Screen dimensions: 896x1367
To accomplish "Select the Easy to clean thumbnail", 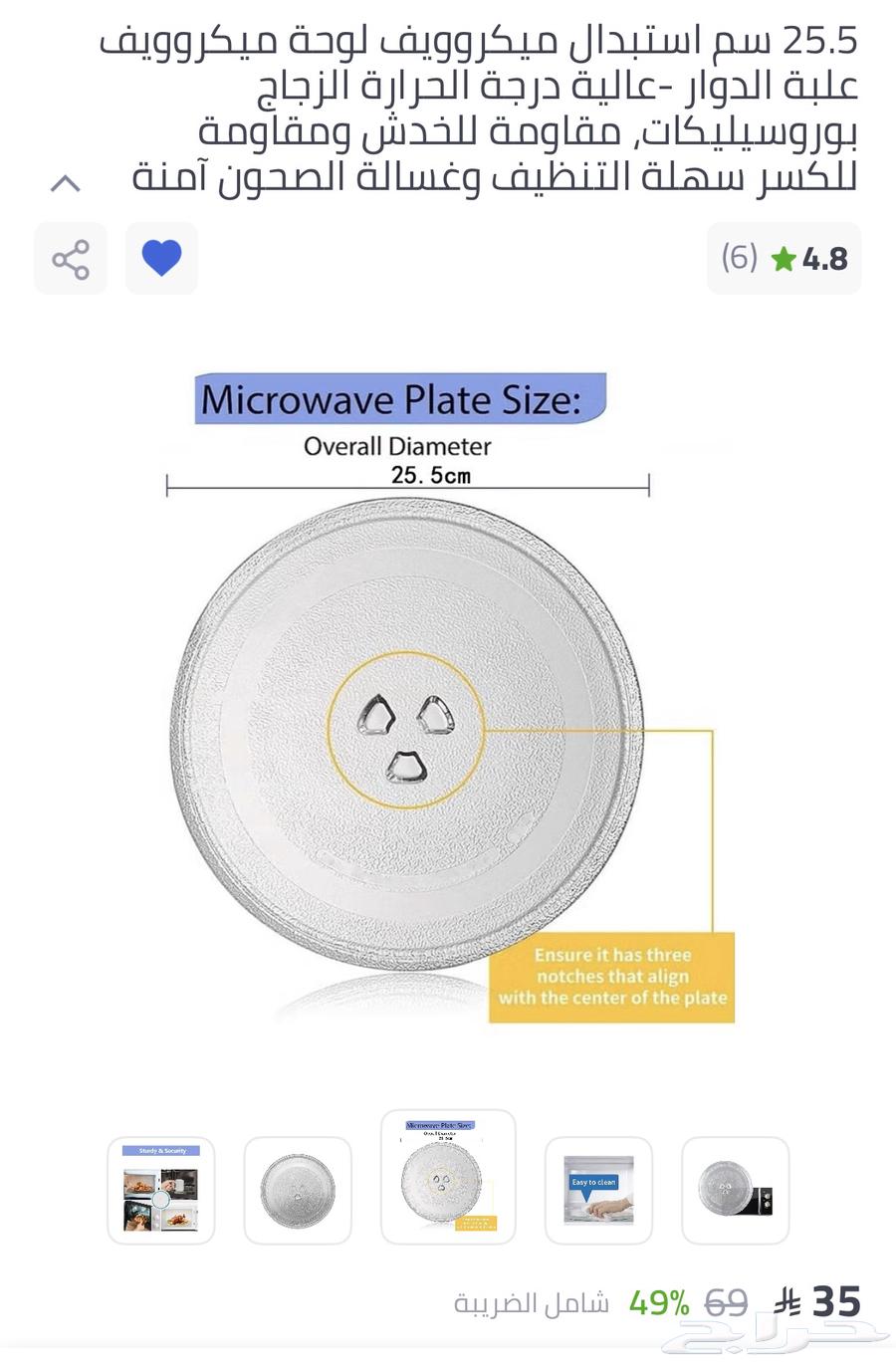I will pyautogui.click(x=598, y=1190).
